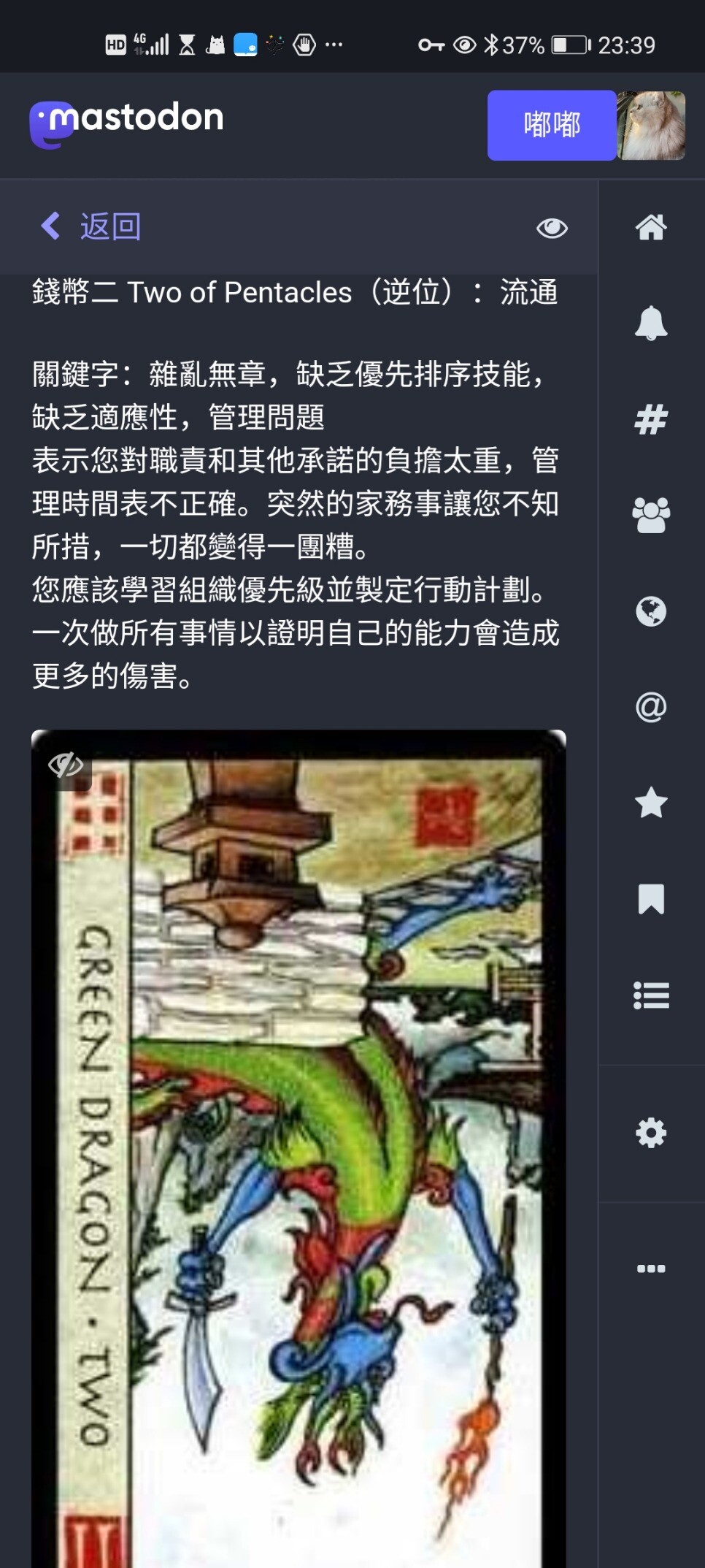
Task: Open the bookmarks icon
Action: (651, 899)
